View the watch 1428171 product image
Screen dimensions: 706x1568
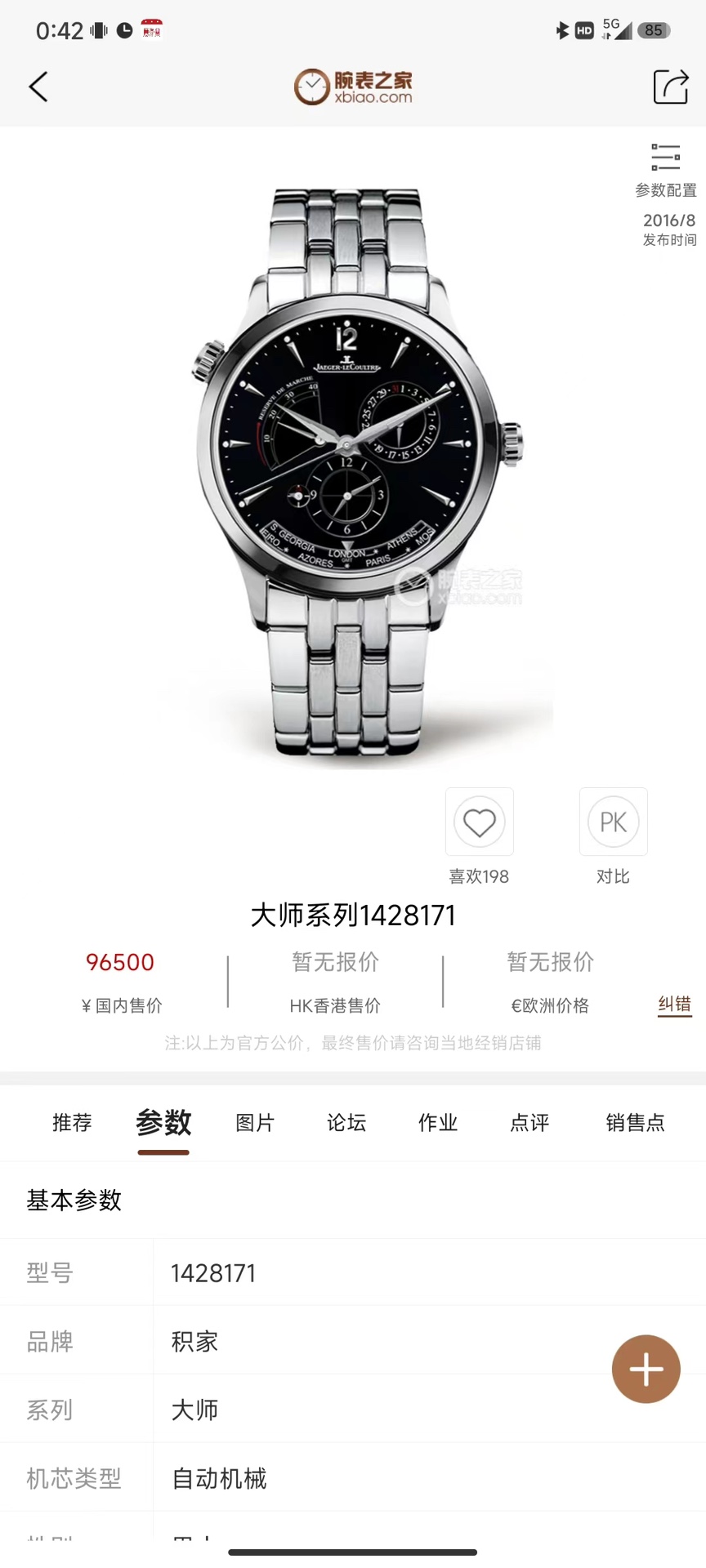point(351,474)
